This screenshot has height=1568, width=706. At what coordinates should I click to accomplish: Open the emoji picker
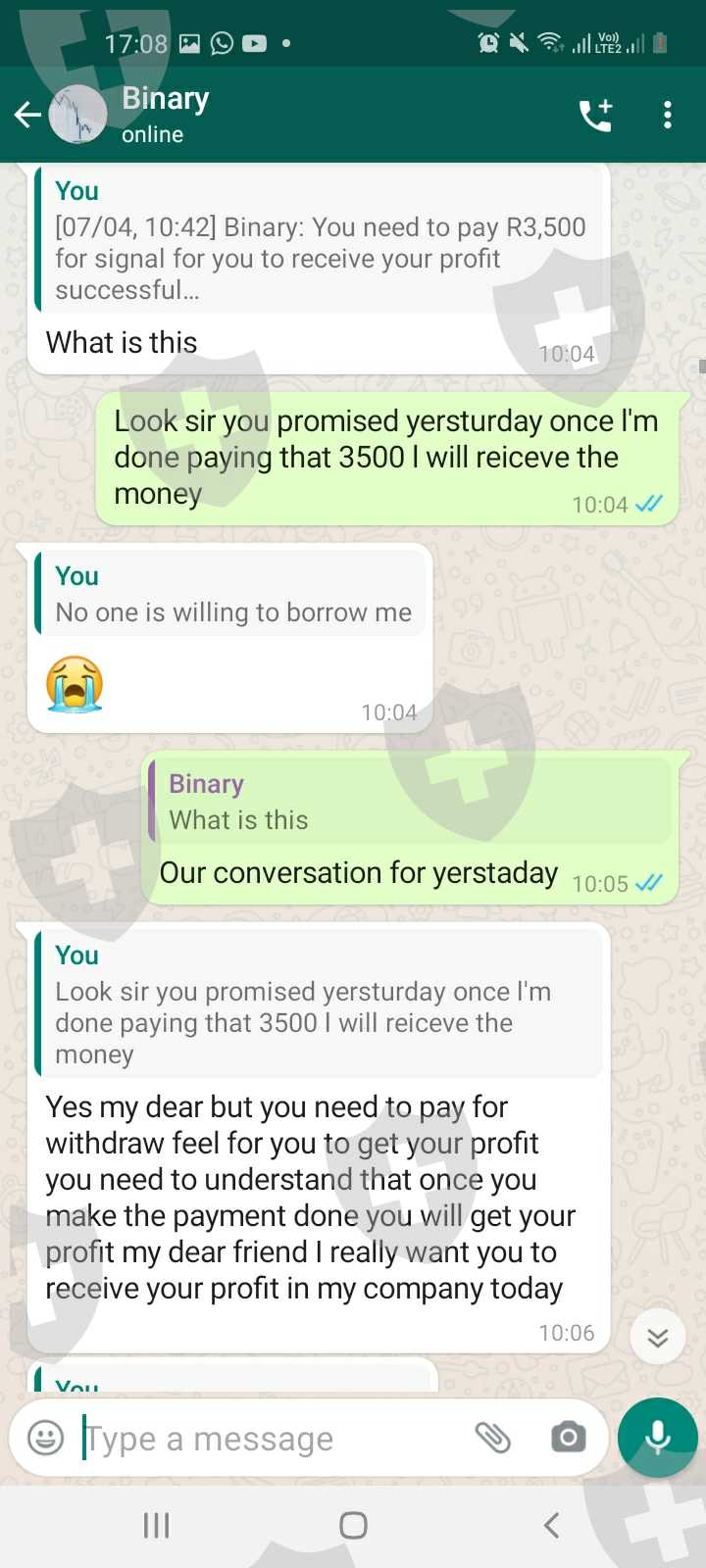[45, 1438]
